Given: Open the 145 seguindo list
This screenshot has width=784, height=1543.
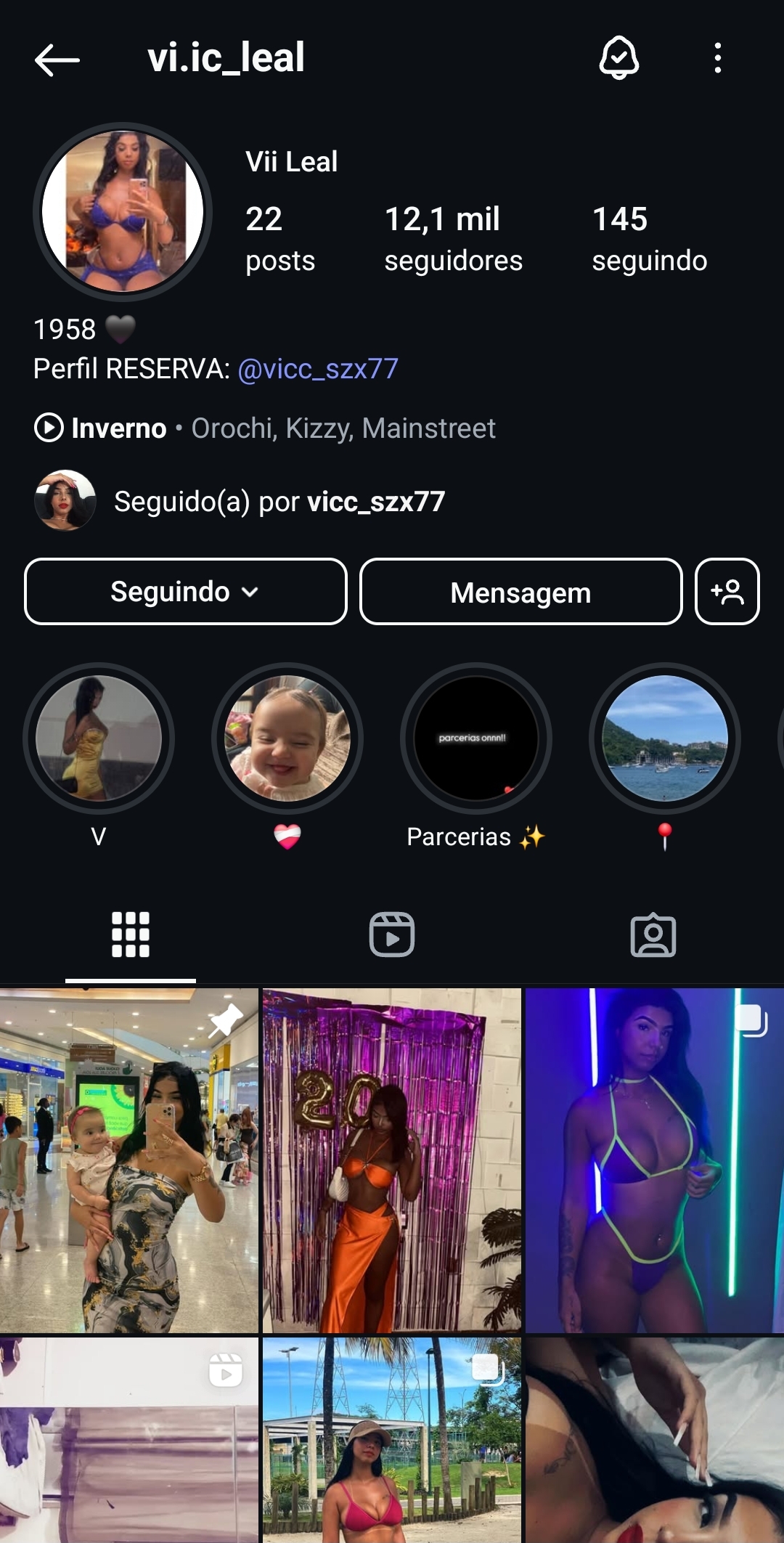Looking at the screenshot, I should 649,239.
